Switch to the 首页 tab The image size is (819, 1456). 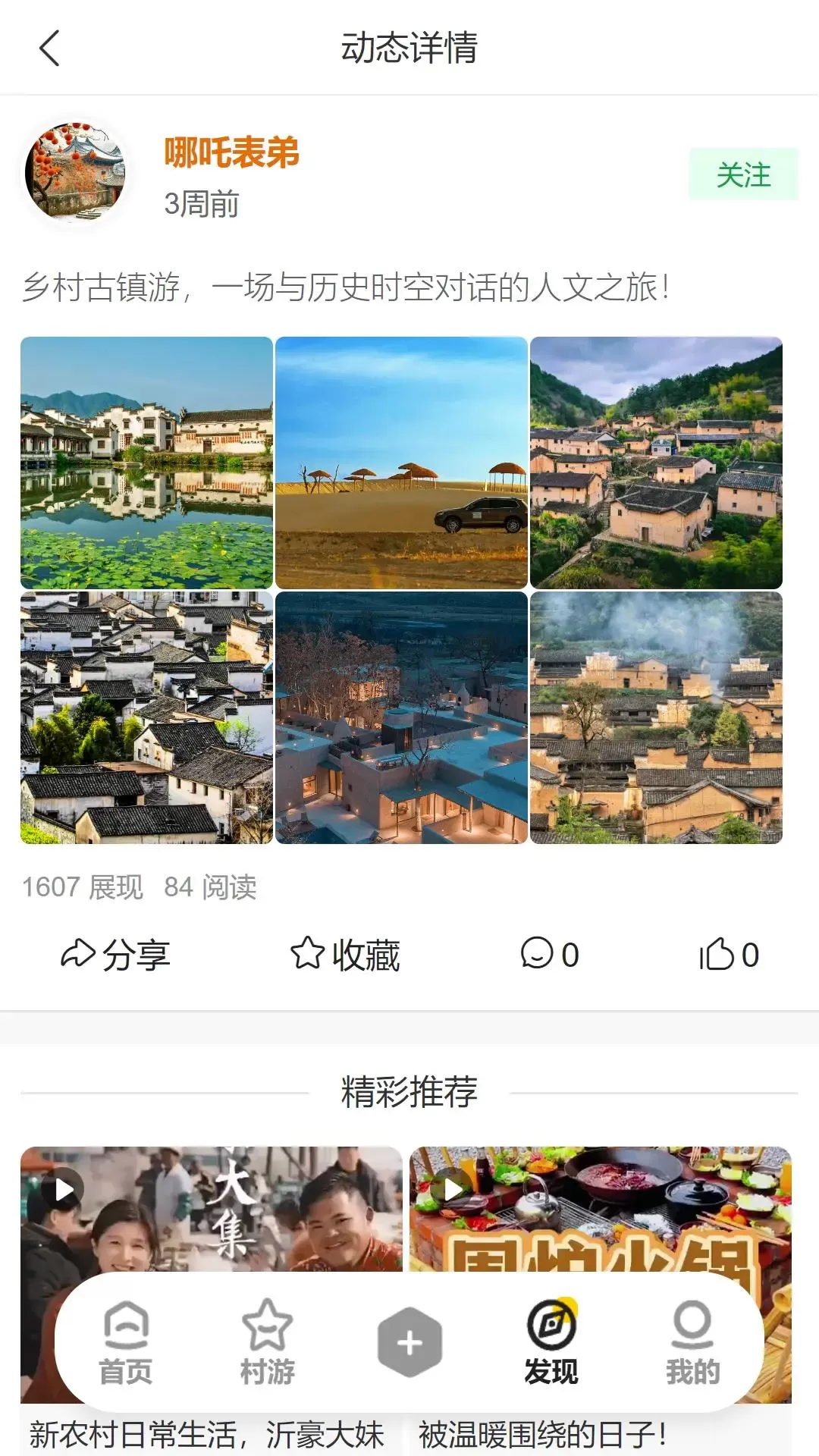[x=126, y=1342]
